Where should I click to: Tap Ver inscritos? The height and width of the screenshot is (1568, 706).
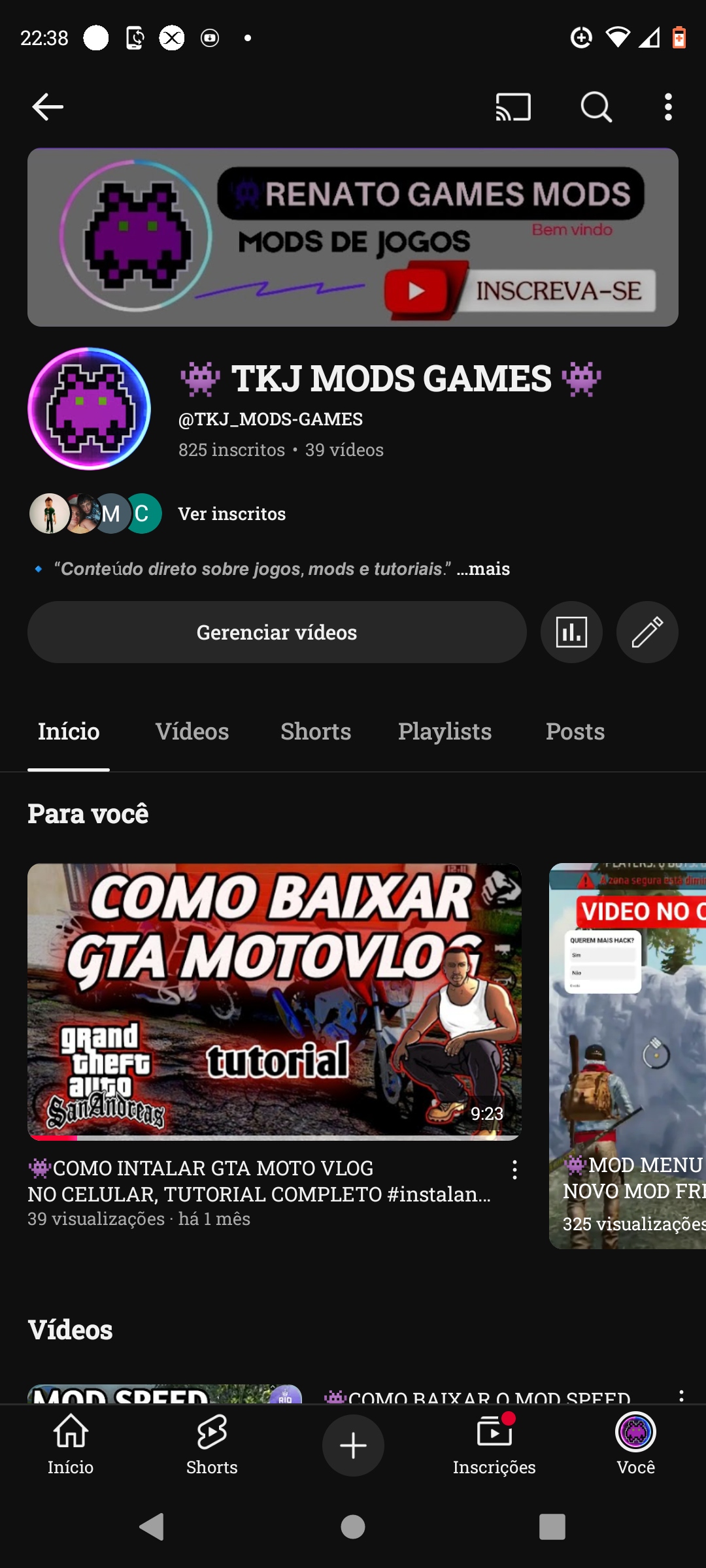click(x=231, y=514)
